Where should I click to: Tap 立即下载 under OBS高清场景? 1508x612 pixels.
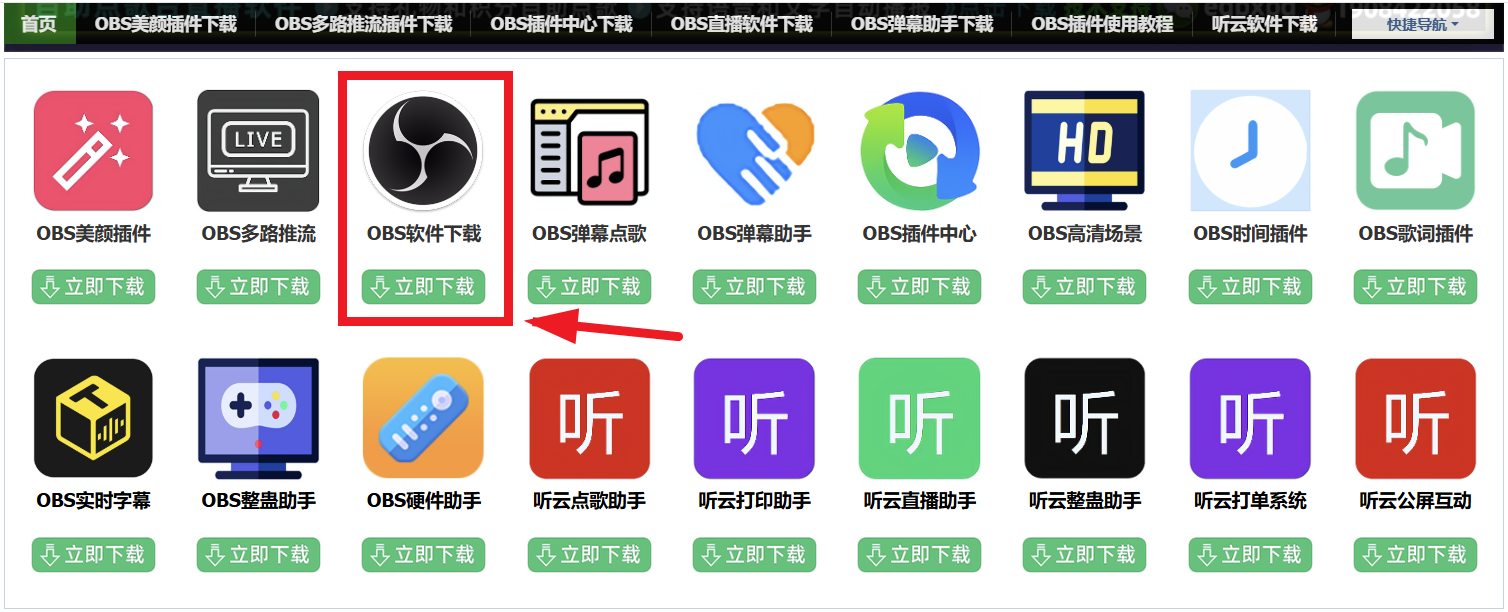(x=1084, y=287)
